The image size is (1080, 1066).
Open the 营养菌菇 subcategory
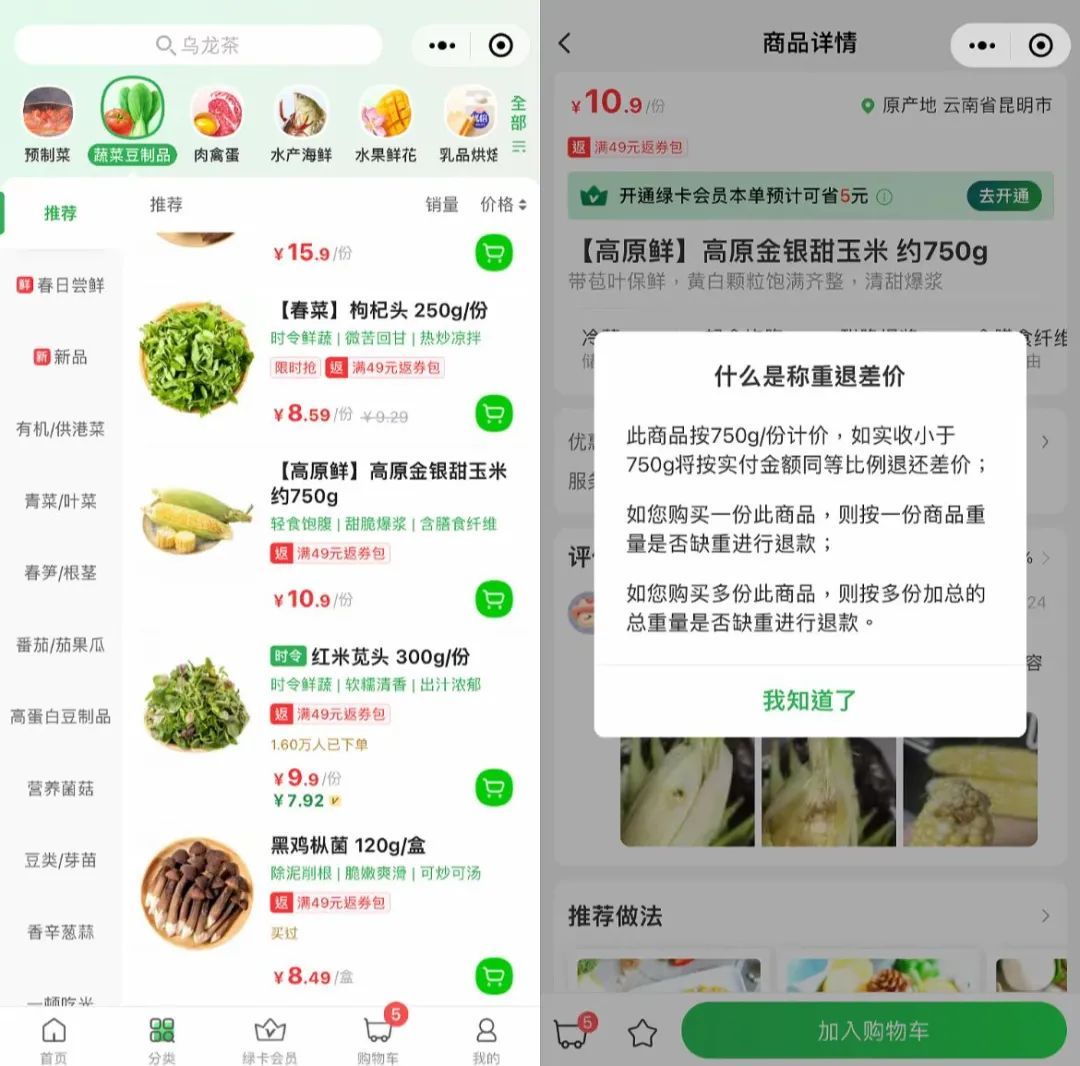click(x=60, y=788)
